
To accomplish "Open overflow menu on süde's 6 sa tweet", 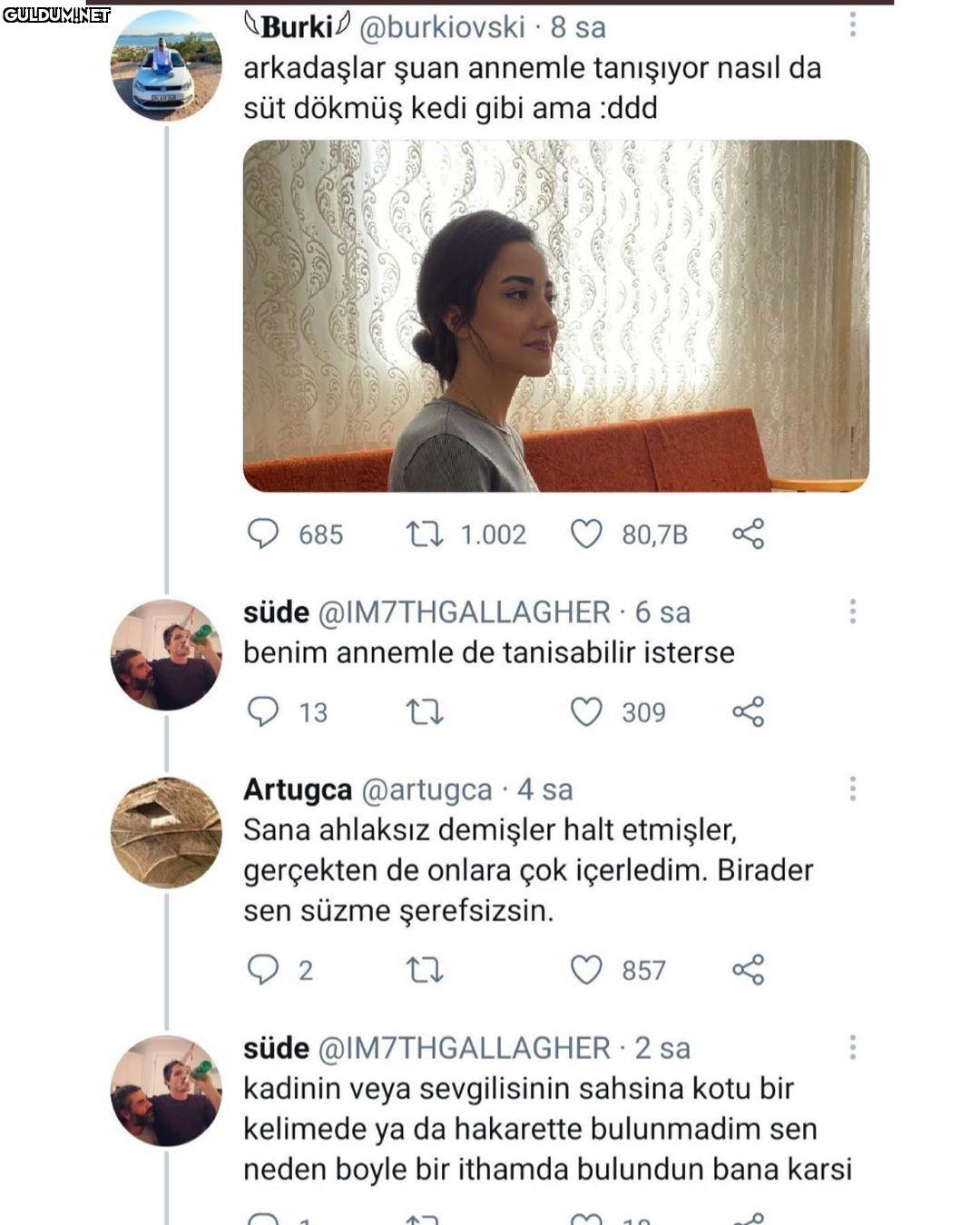I will point(852,611).
